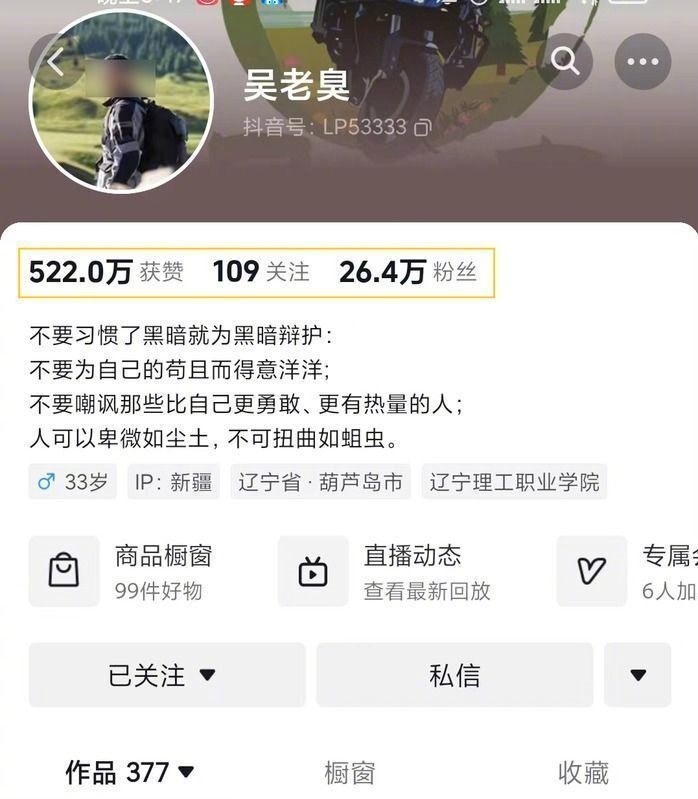Viewport: 698px width, 799px height.
Task: Expand the arrow button next to 私信
Action: pos(638,675)
